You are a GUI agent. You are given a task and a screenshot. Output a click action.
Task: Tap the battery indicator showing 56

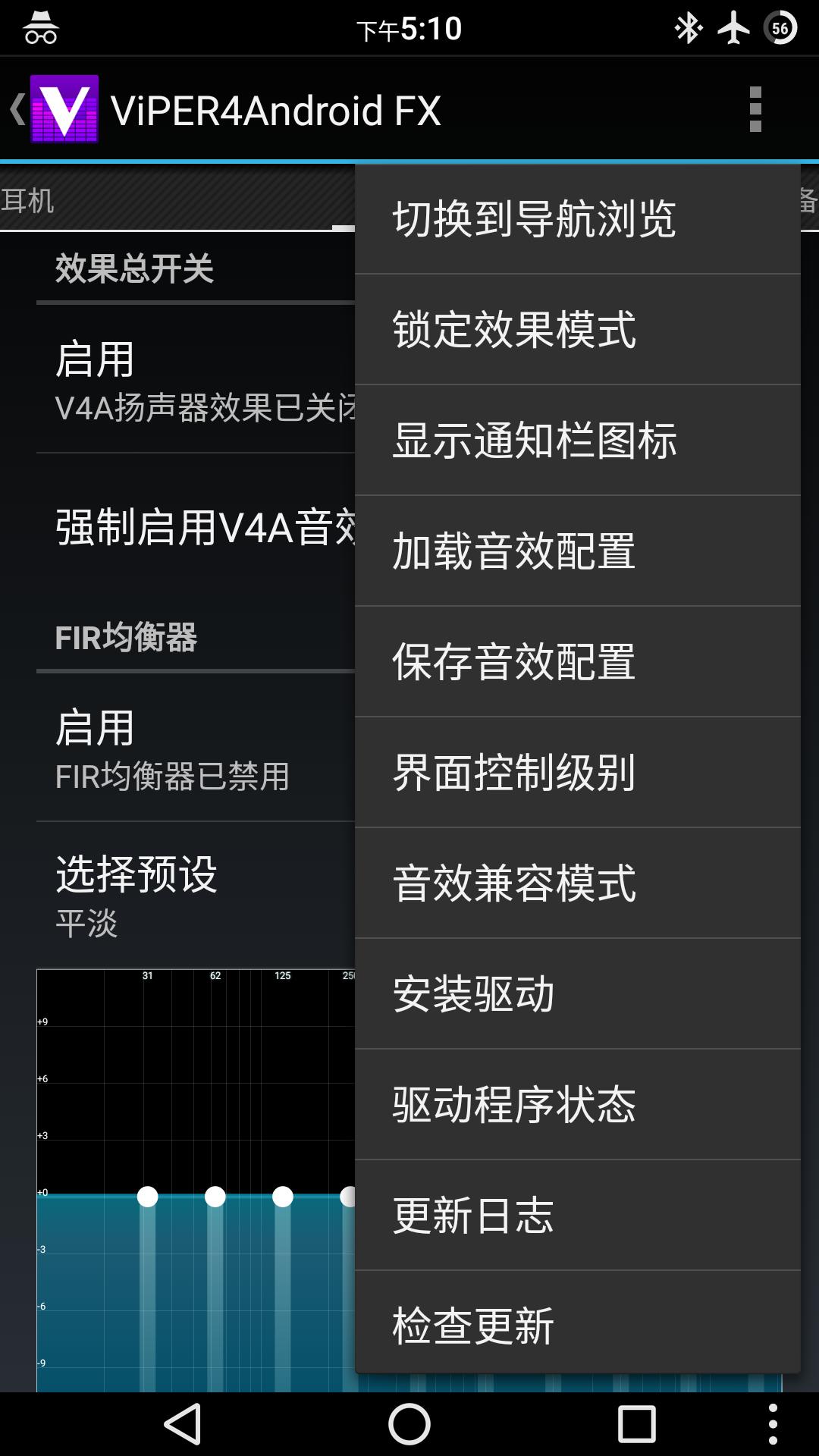pos(778,28)
